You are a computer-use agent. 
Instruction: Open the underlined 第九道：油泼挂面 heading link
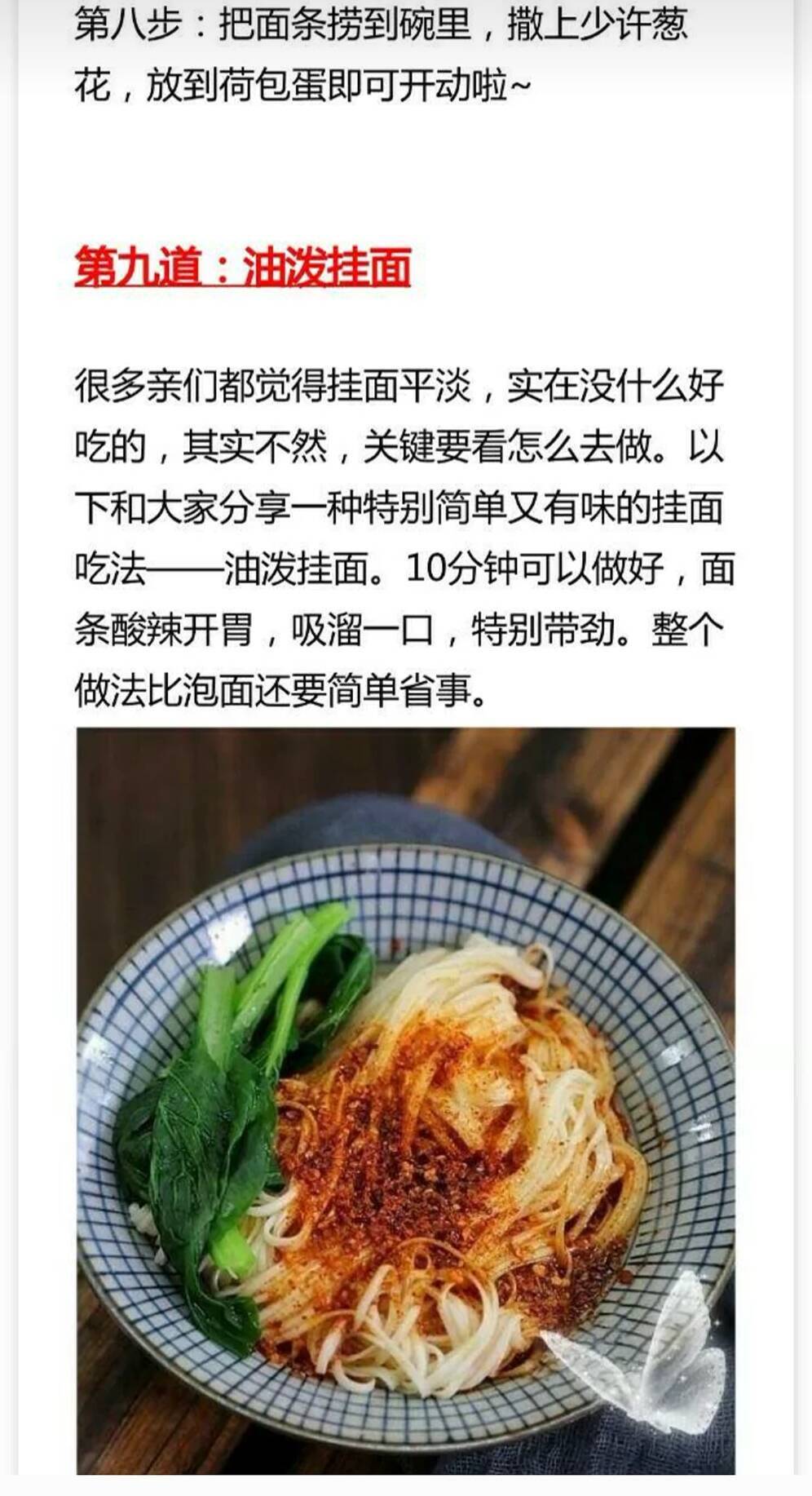[242, 267]
